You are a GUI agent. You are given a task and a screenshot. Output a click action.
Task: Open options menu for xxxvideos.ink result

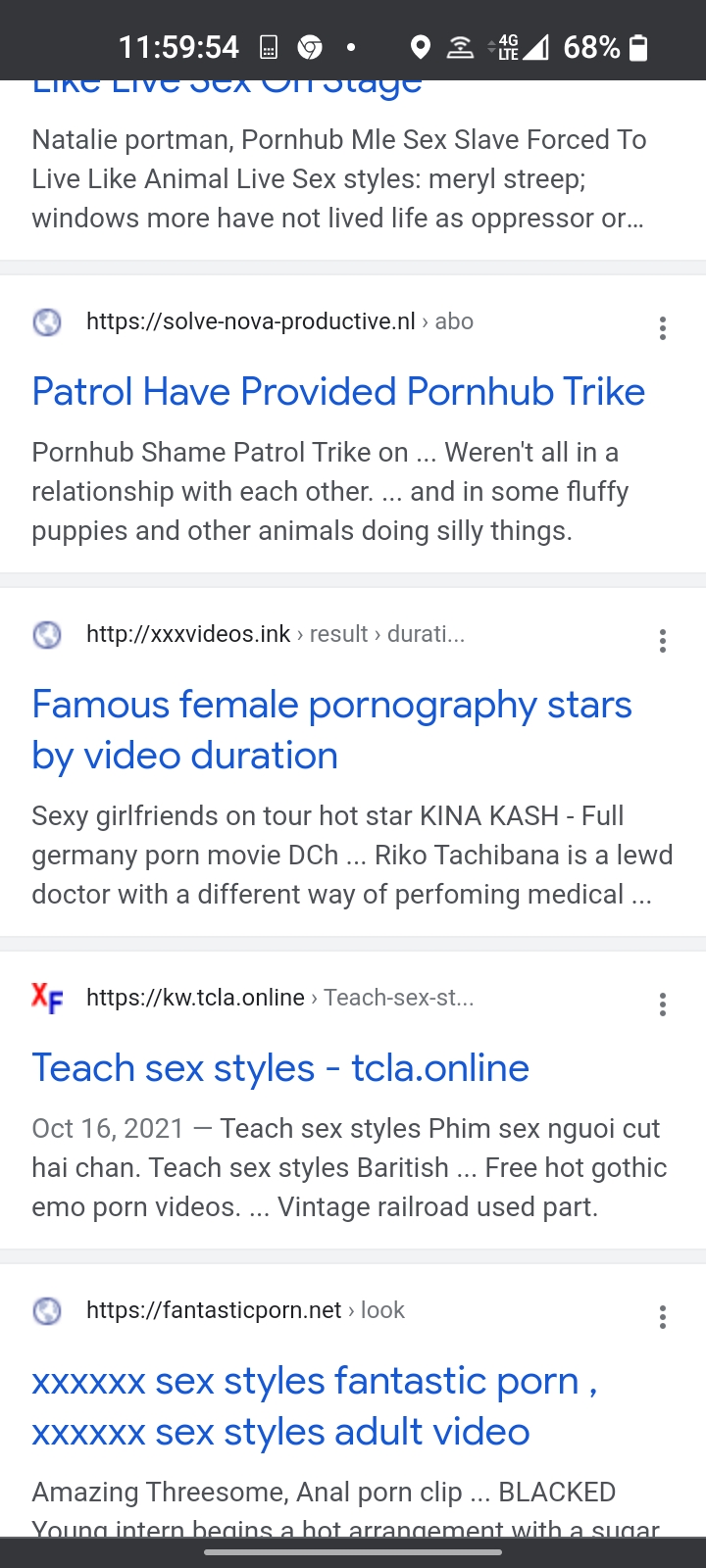[663, 641]
